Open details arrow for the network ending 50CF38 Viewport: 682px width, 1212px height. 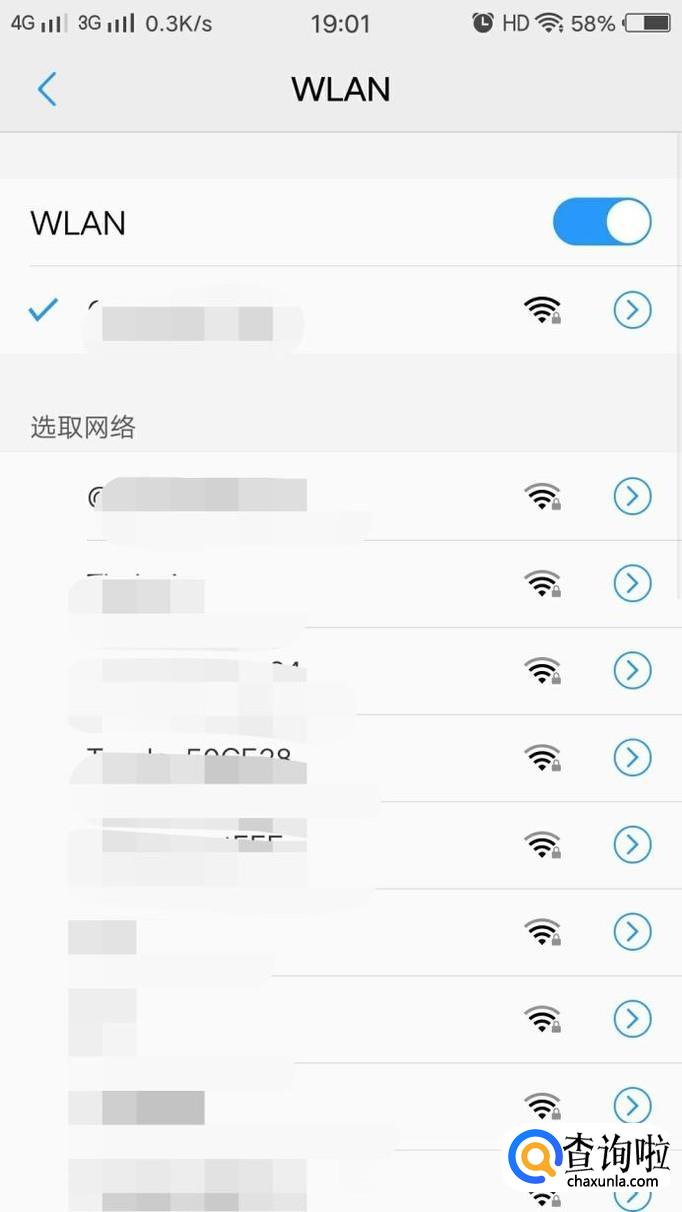(x=632, y=757)
